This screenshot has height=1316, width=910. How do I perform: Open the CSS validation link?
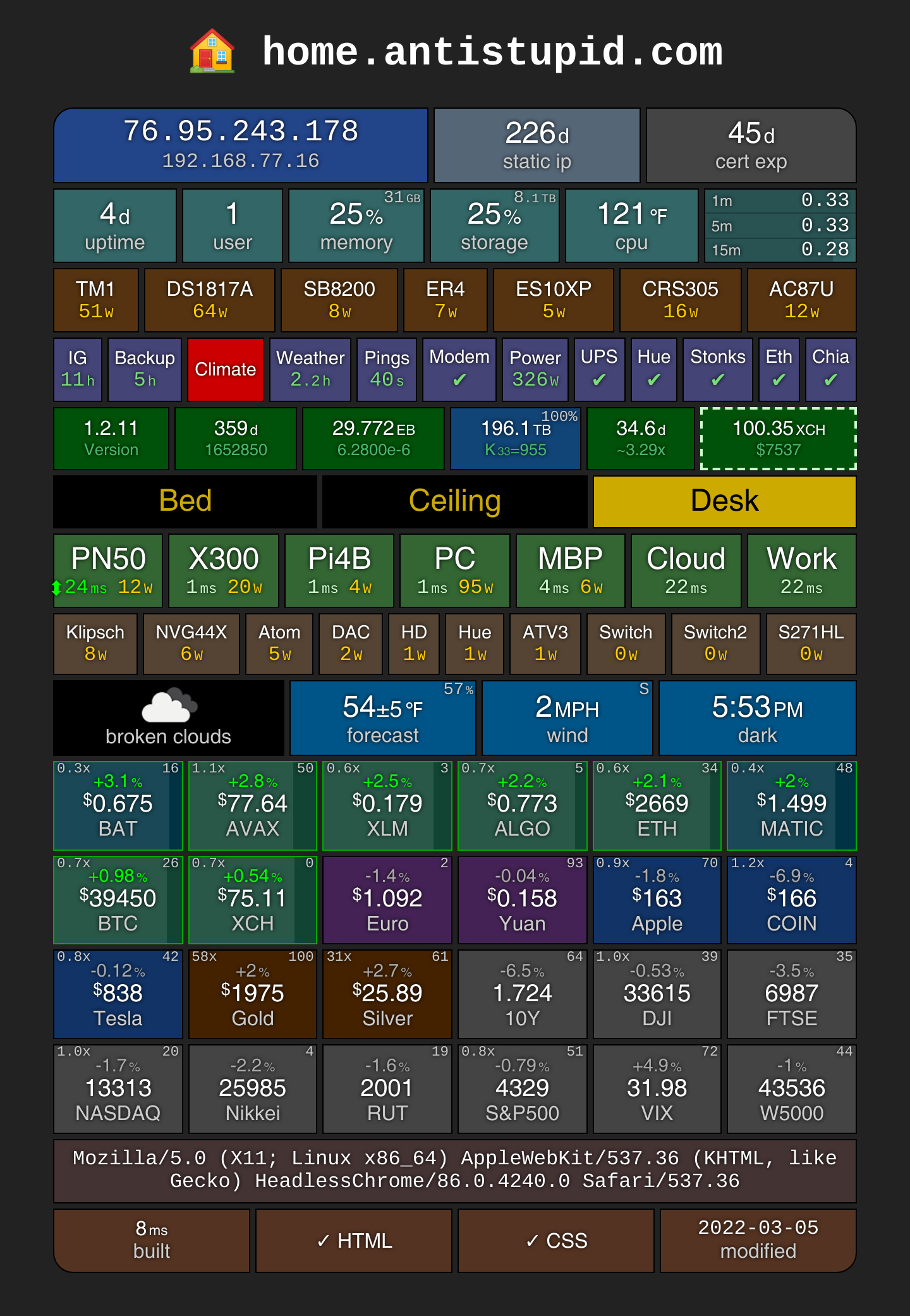556,1241
